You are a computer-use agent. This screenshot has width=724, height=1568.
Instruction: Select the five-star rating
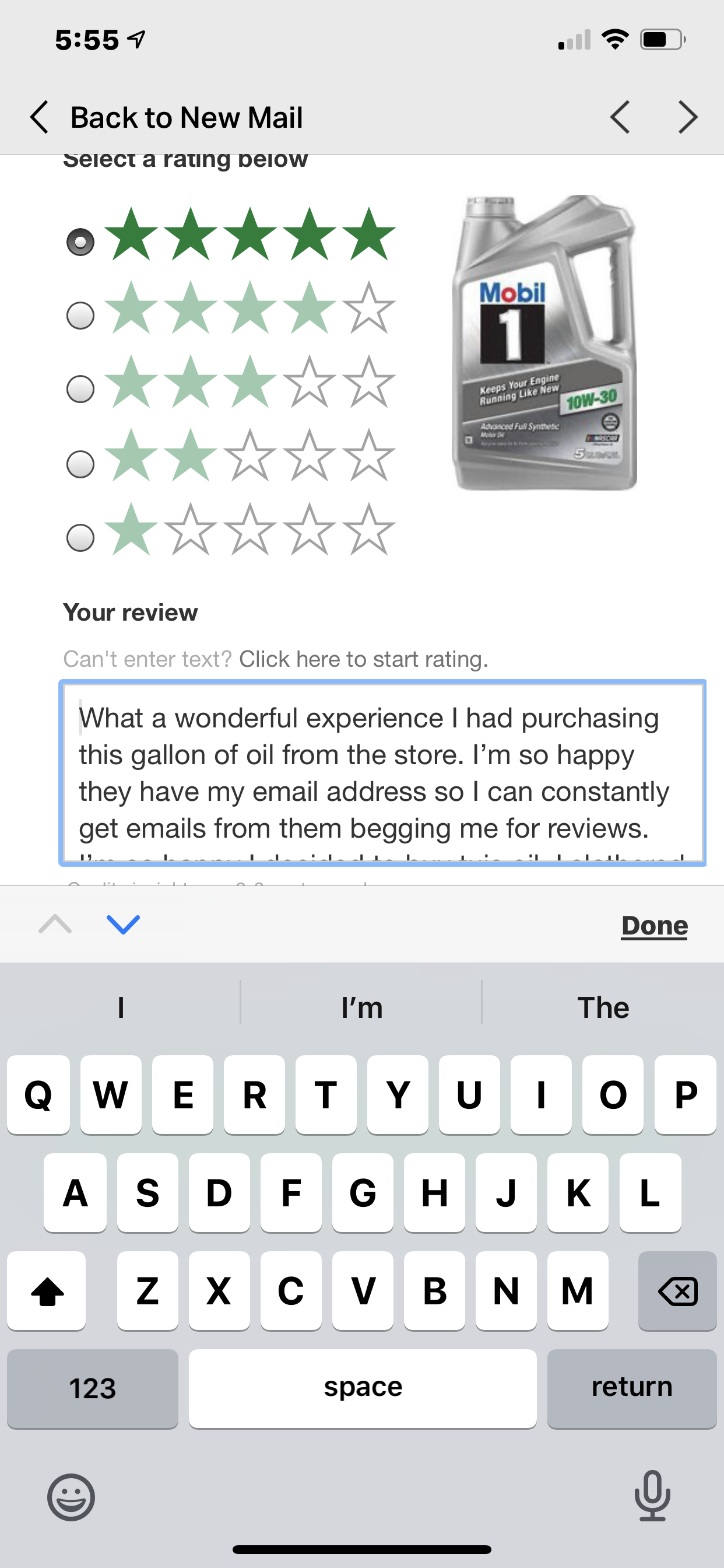pyautogui.click(x=80, y=242)
